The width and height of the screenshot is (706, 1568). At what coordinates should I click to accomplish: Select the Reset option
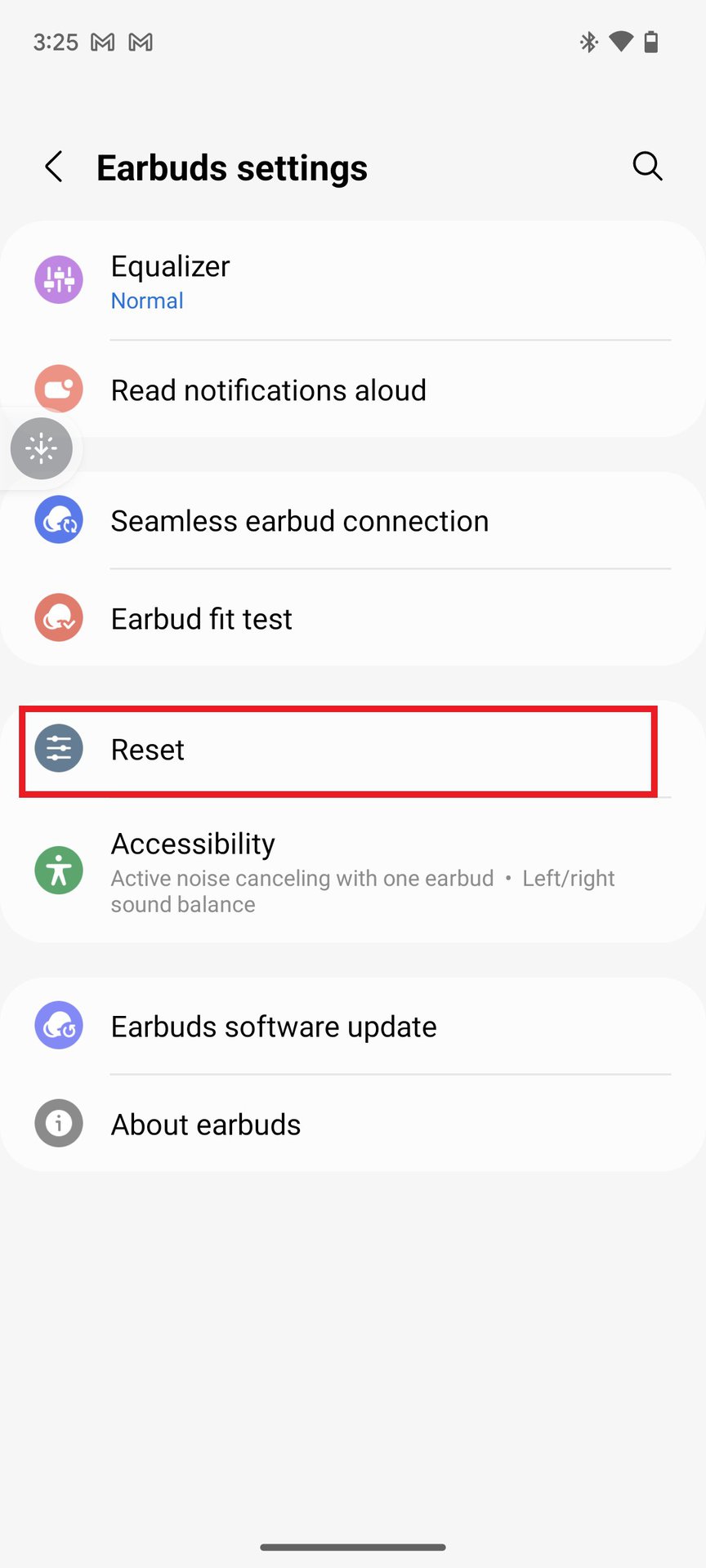337,750
